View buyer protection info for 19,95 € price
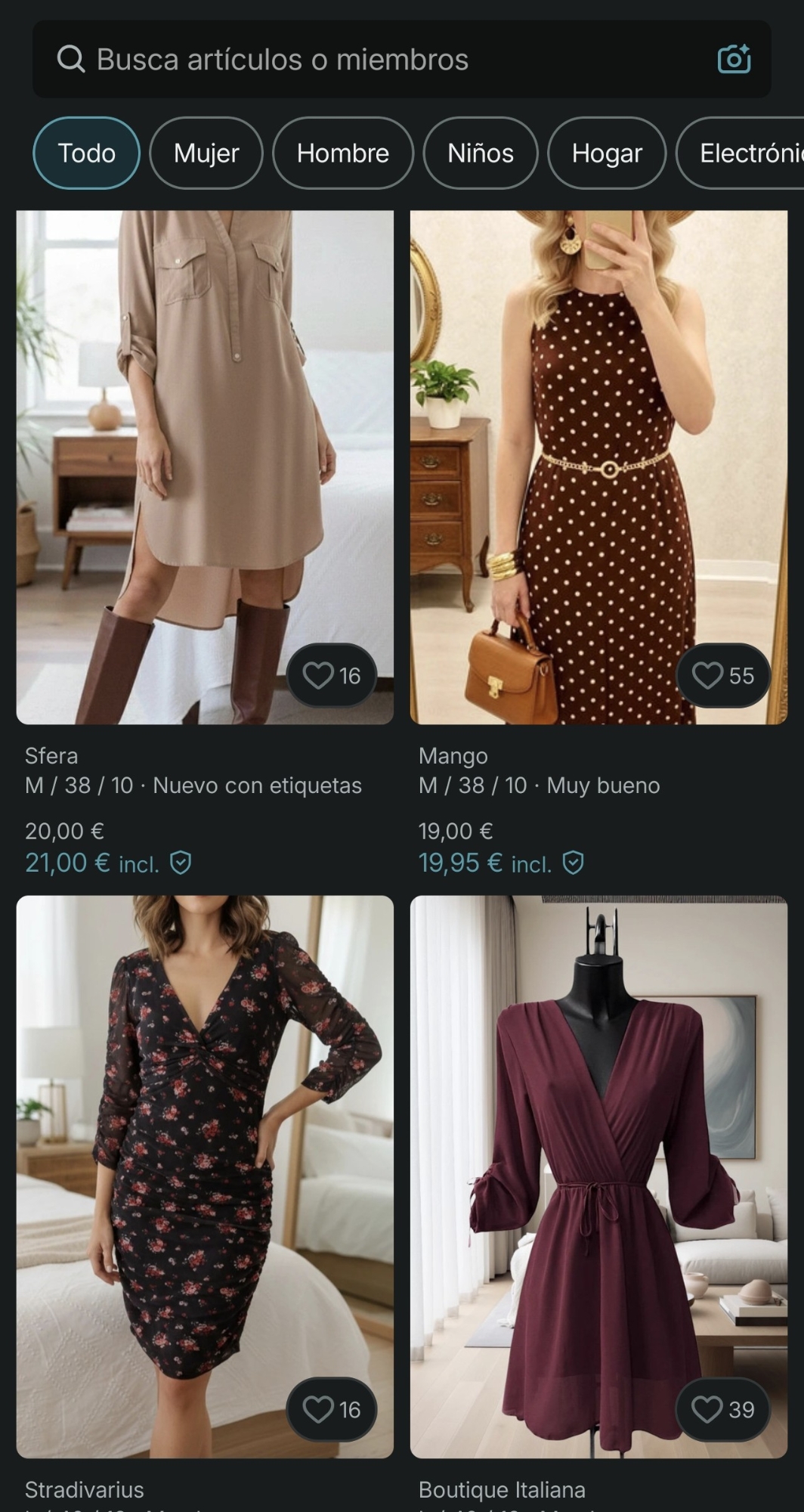The width and height of the screenshot is (804, 1512). pyautogui.click(x=574, y=863)
